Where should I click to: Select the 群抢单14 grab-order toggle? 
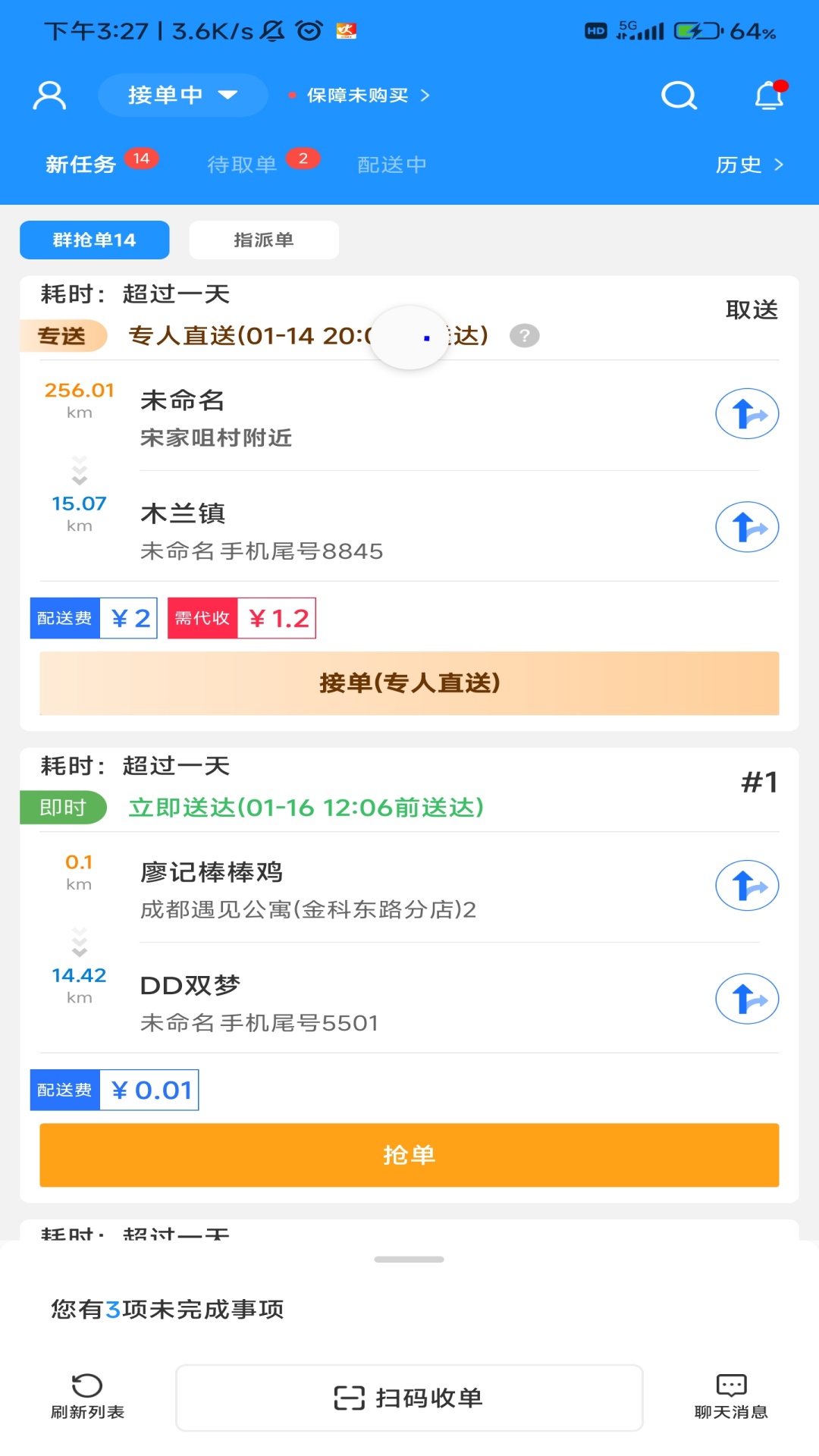click(x=93, y=240)
